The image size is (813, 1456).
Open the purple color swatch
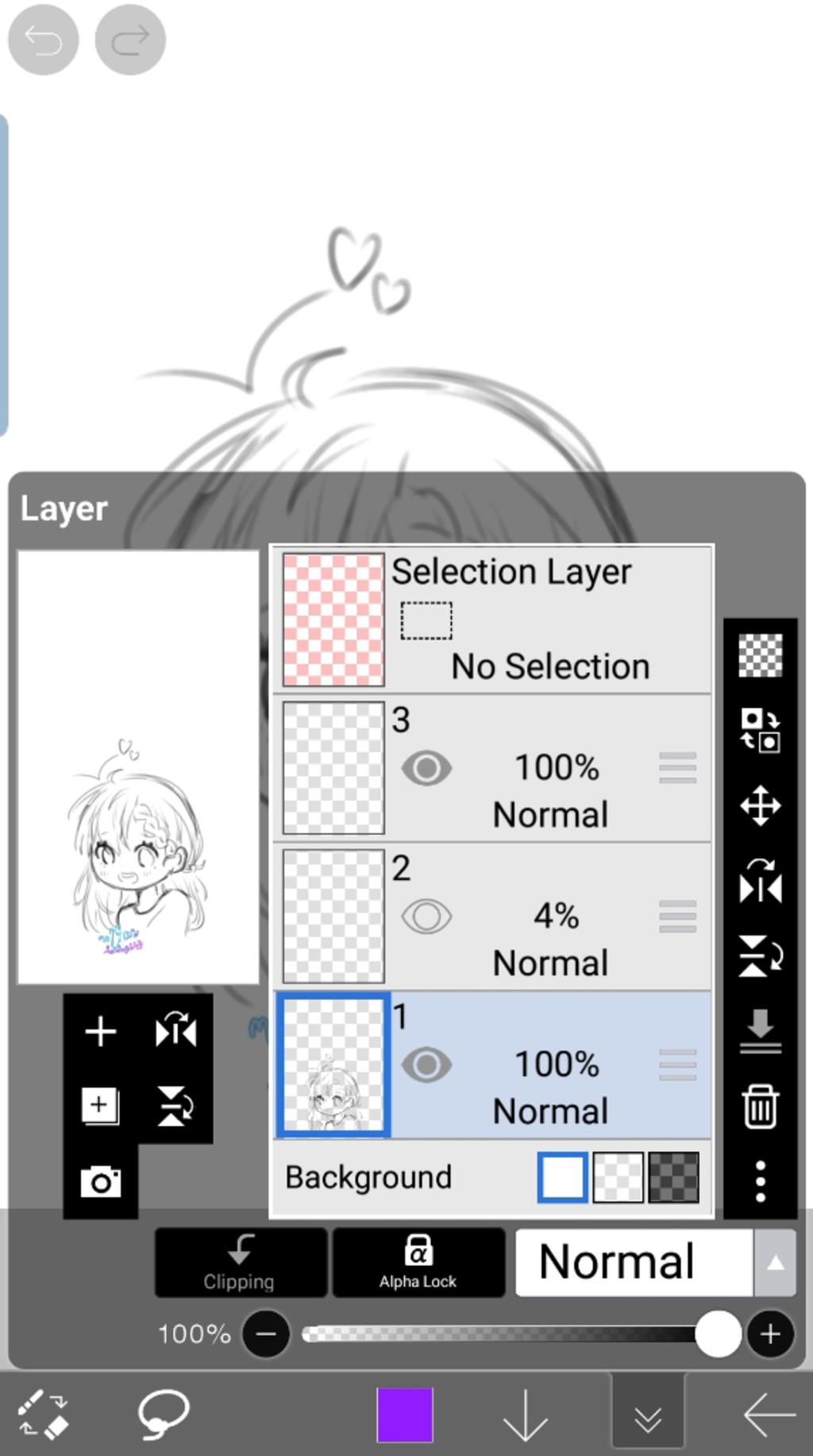[405, 1415]
